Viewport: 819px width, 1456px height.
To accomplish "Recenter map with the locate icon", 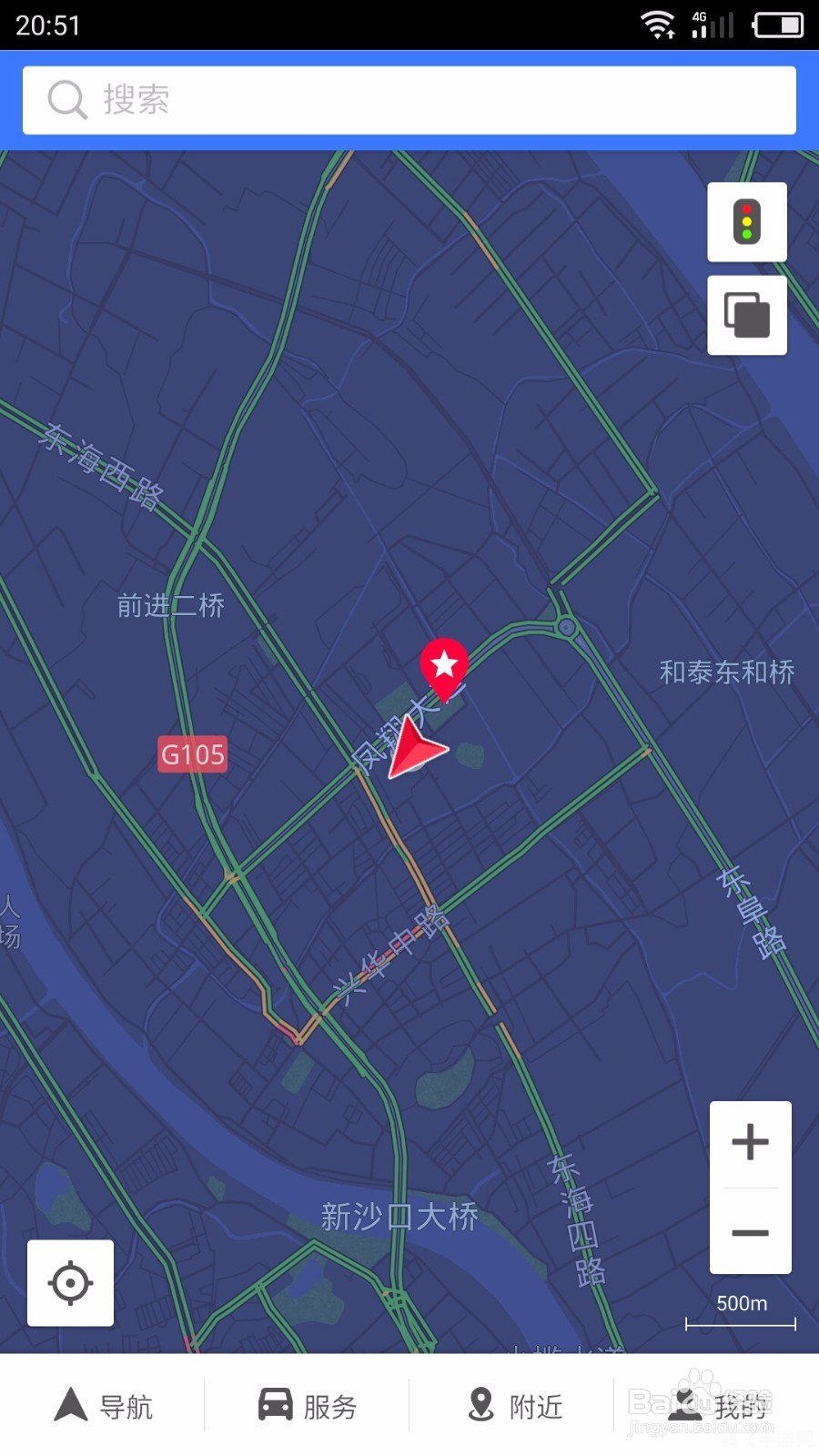I will pos(69,1284).
